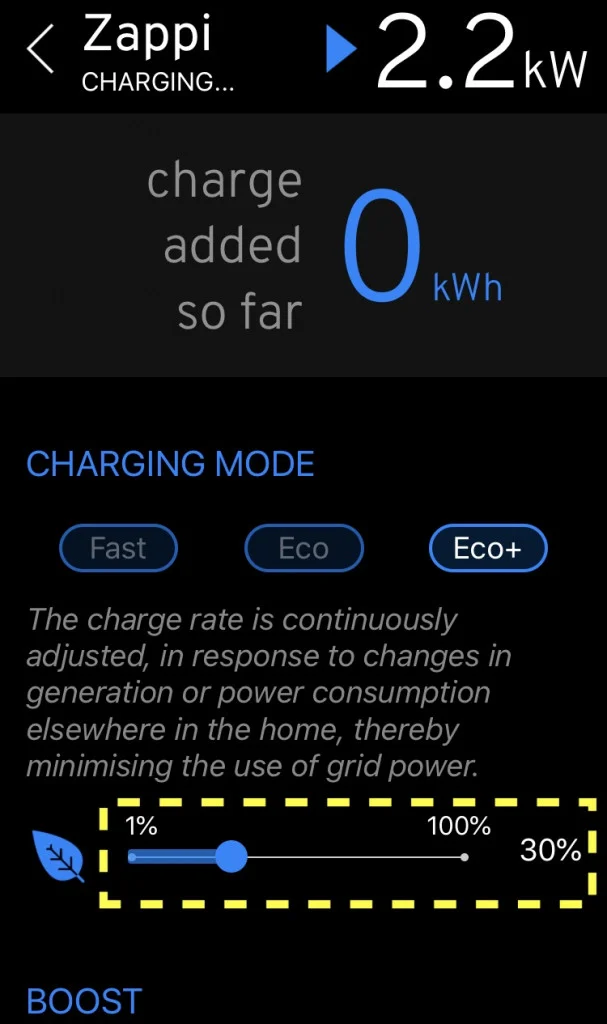Choose the Eco+ charging mode

488,548
